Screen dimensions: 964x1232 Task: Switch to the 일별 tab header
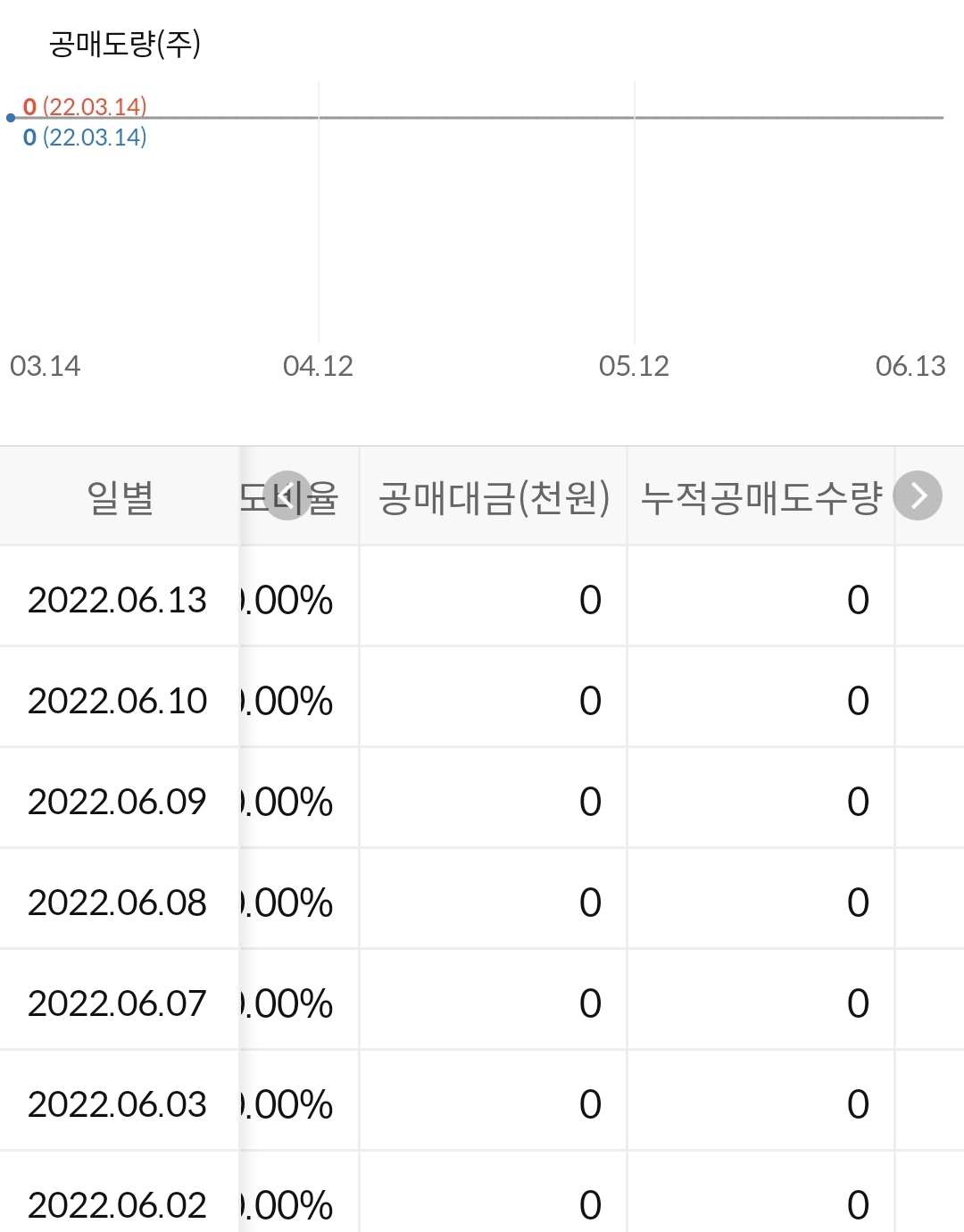tap(119, 496)
